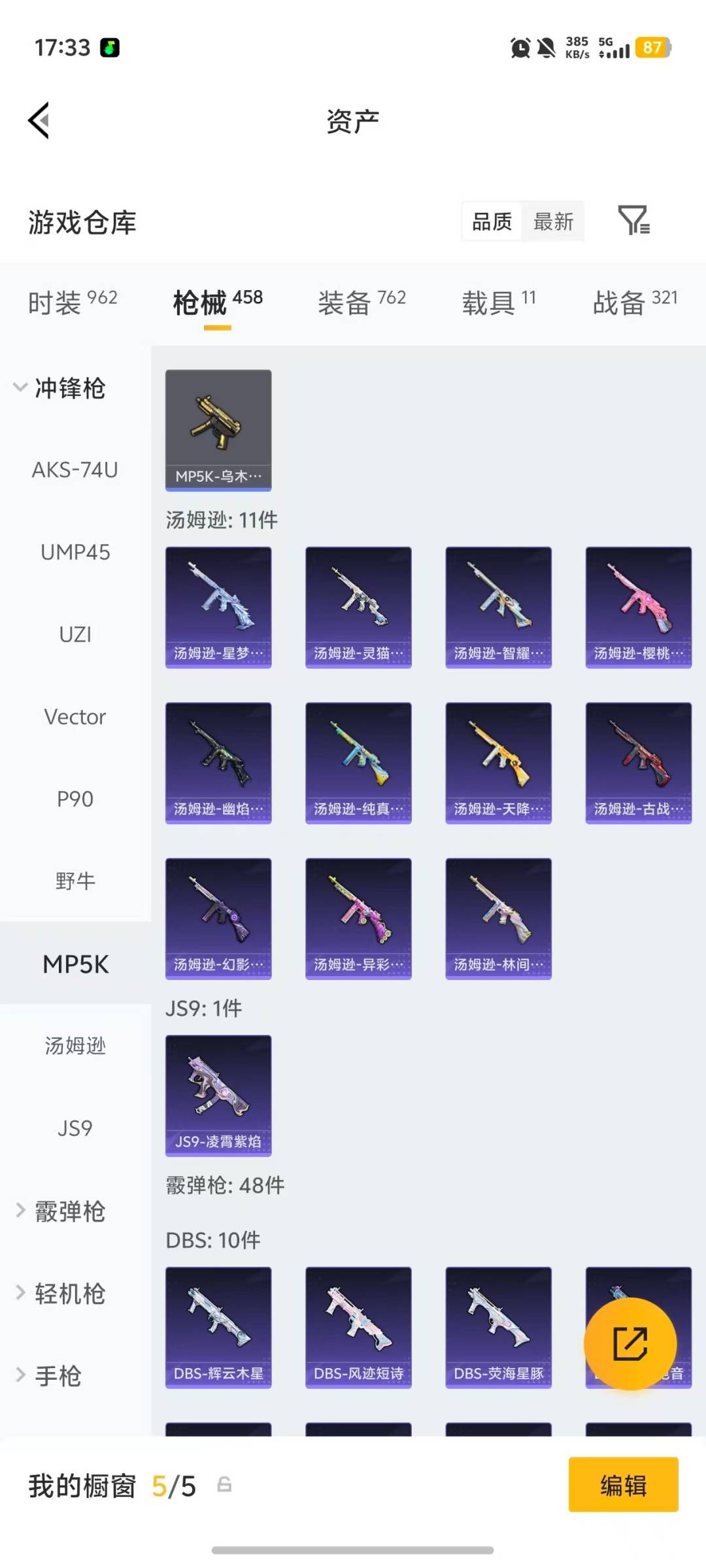Open the JS9-凌霄紫焰 skin tile
The image size is (706, 1568).
(x=218, y=1095)
